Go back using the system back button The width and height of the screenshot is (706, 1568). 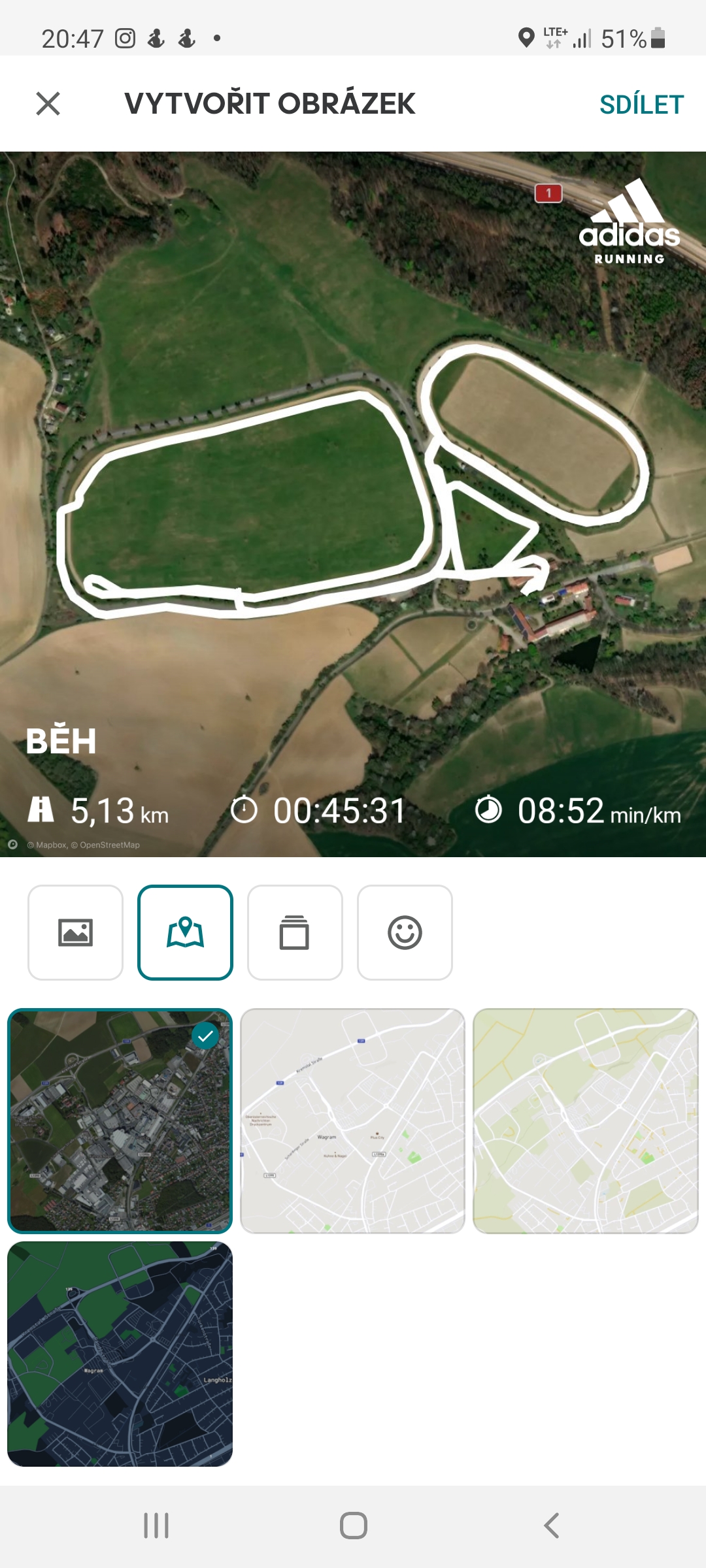551,1526
